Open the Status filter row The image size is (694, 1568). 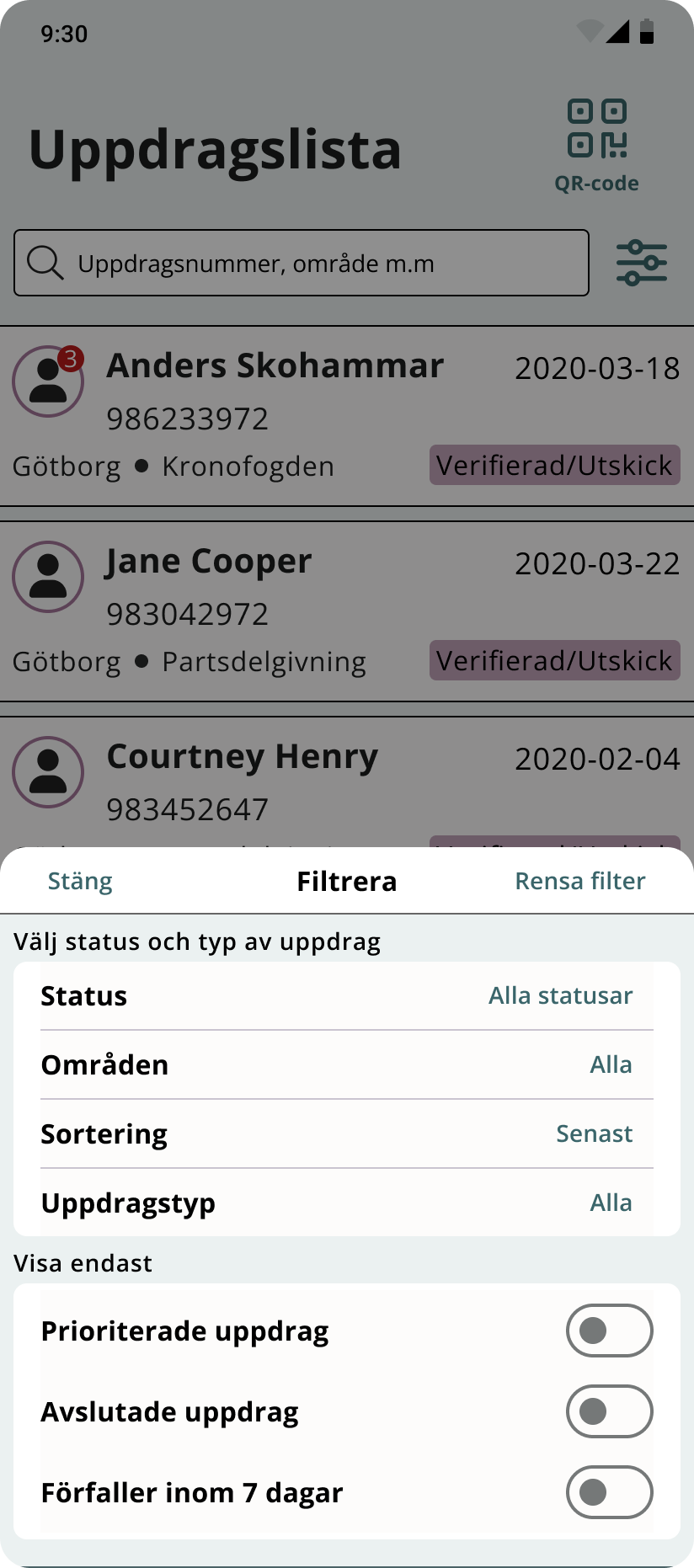347,995
